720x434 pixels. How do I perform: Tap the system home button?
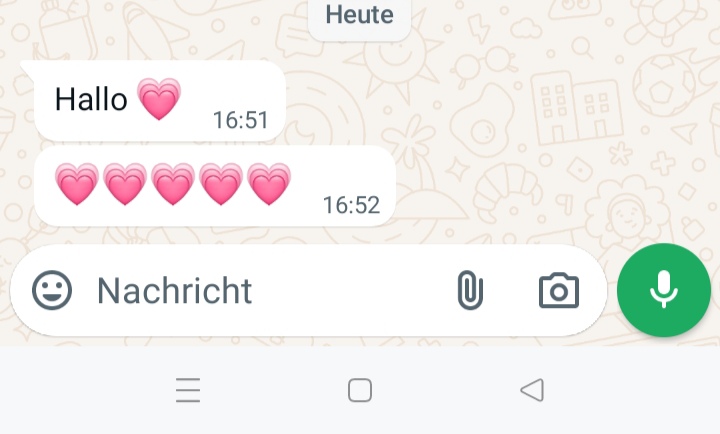[x=360, y=390]
